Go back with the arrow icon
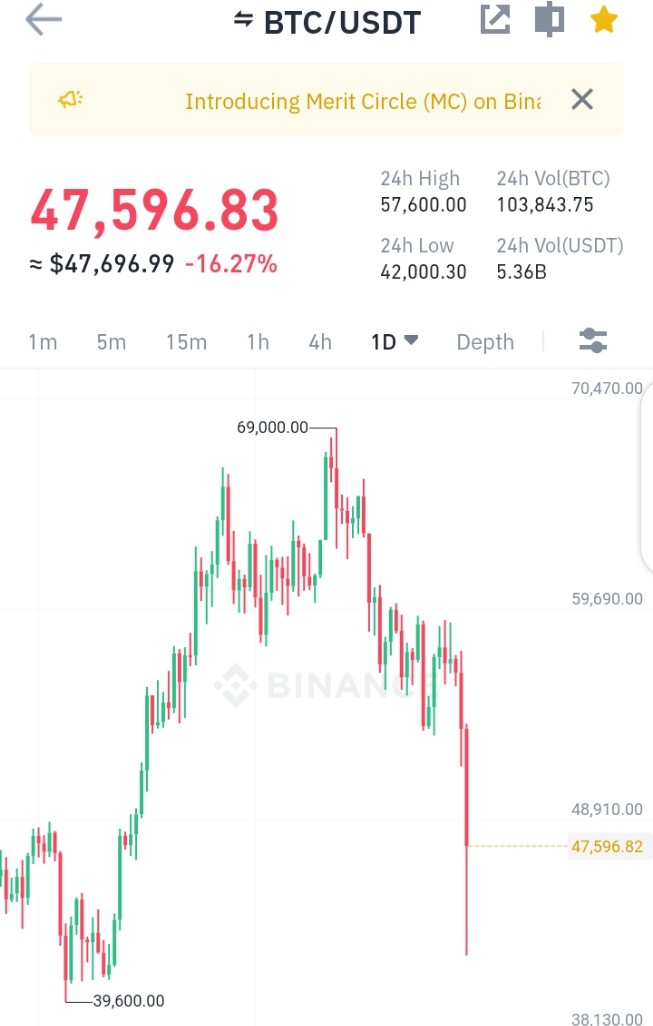This screenshot has width=653, height=1026. 43,20
